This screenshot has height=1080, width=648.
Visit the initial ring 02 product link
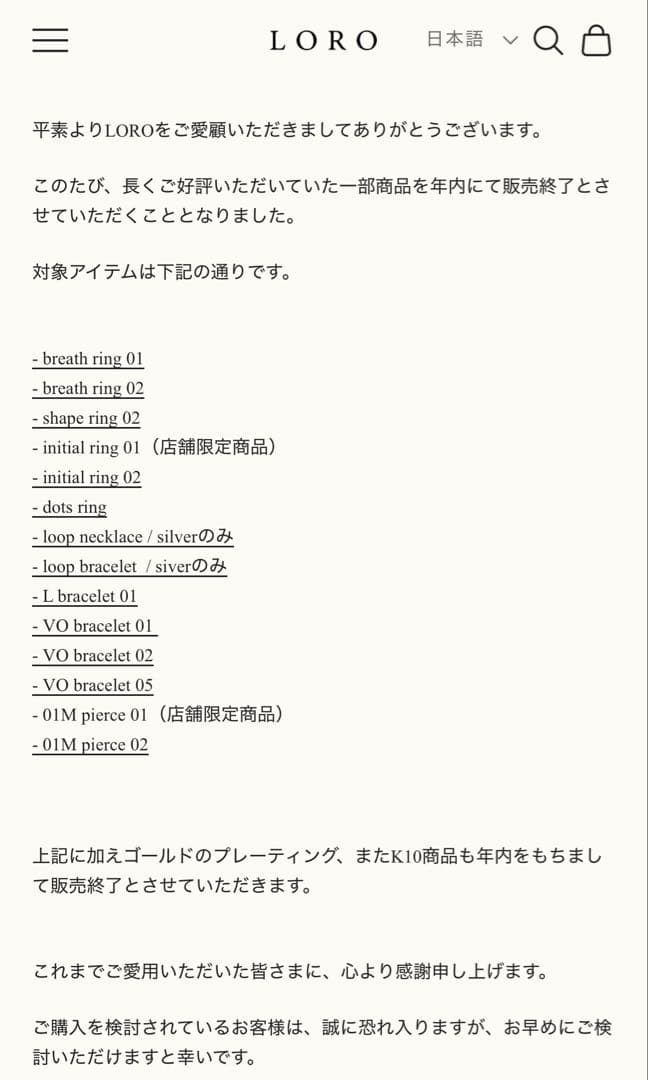(x=87, y=478)
